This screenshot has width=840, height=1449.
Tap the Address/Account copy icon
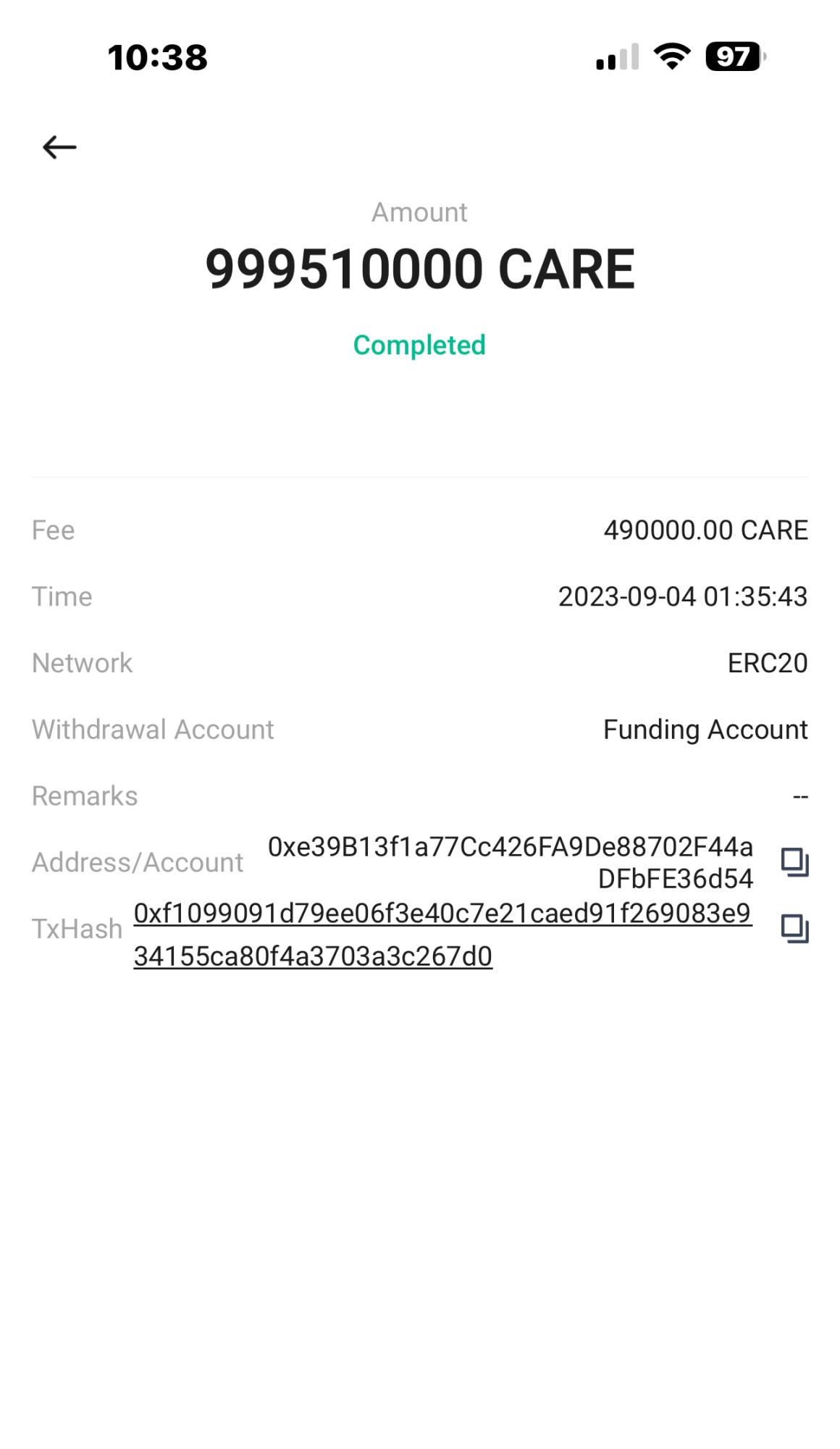(x=794, y=861)
